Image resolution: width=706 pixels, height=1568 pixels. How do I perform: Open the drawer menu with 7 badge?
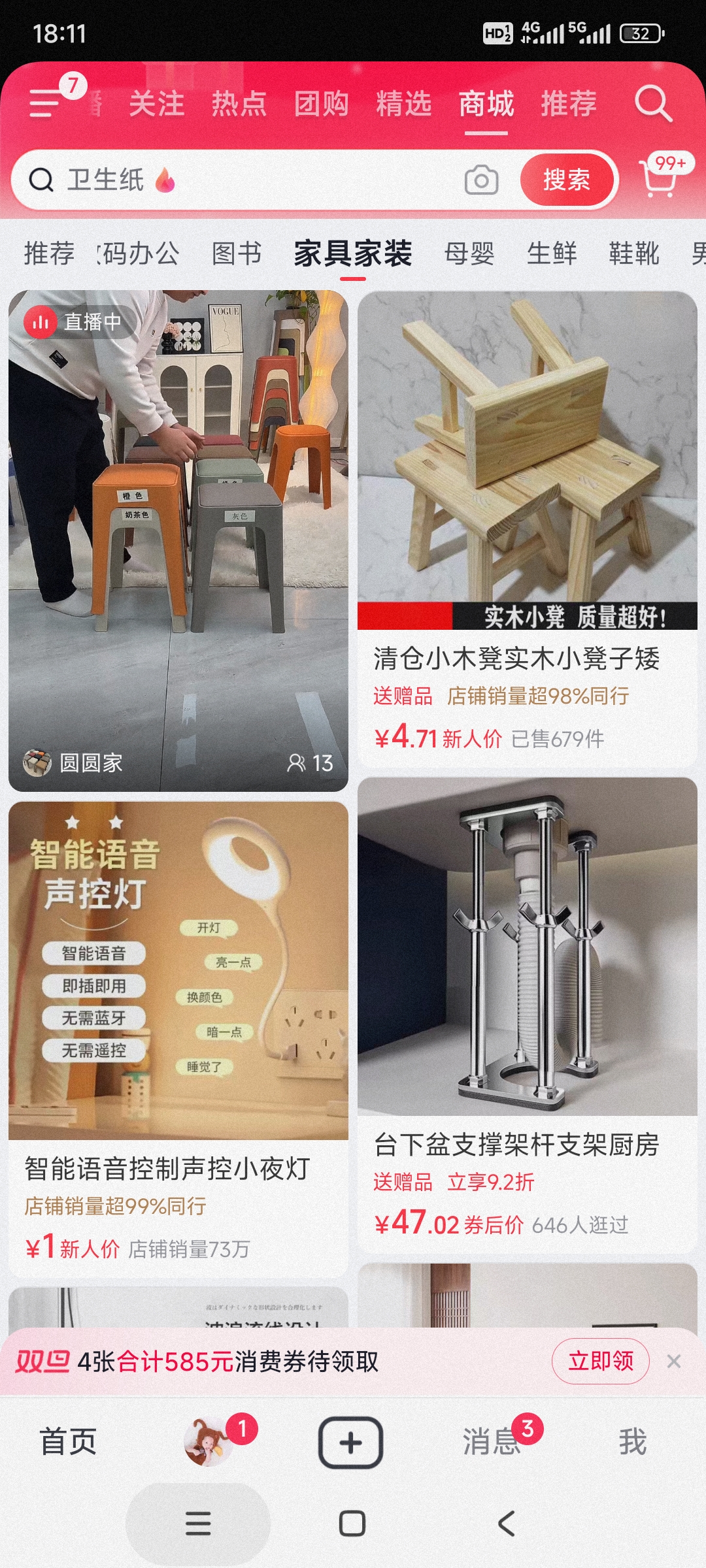click(x=46, y=103)
